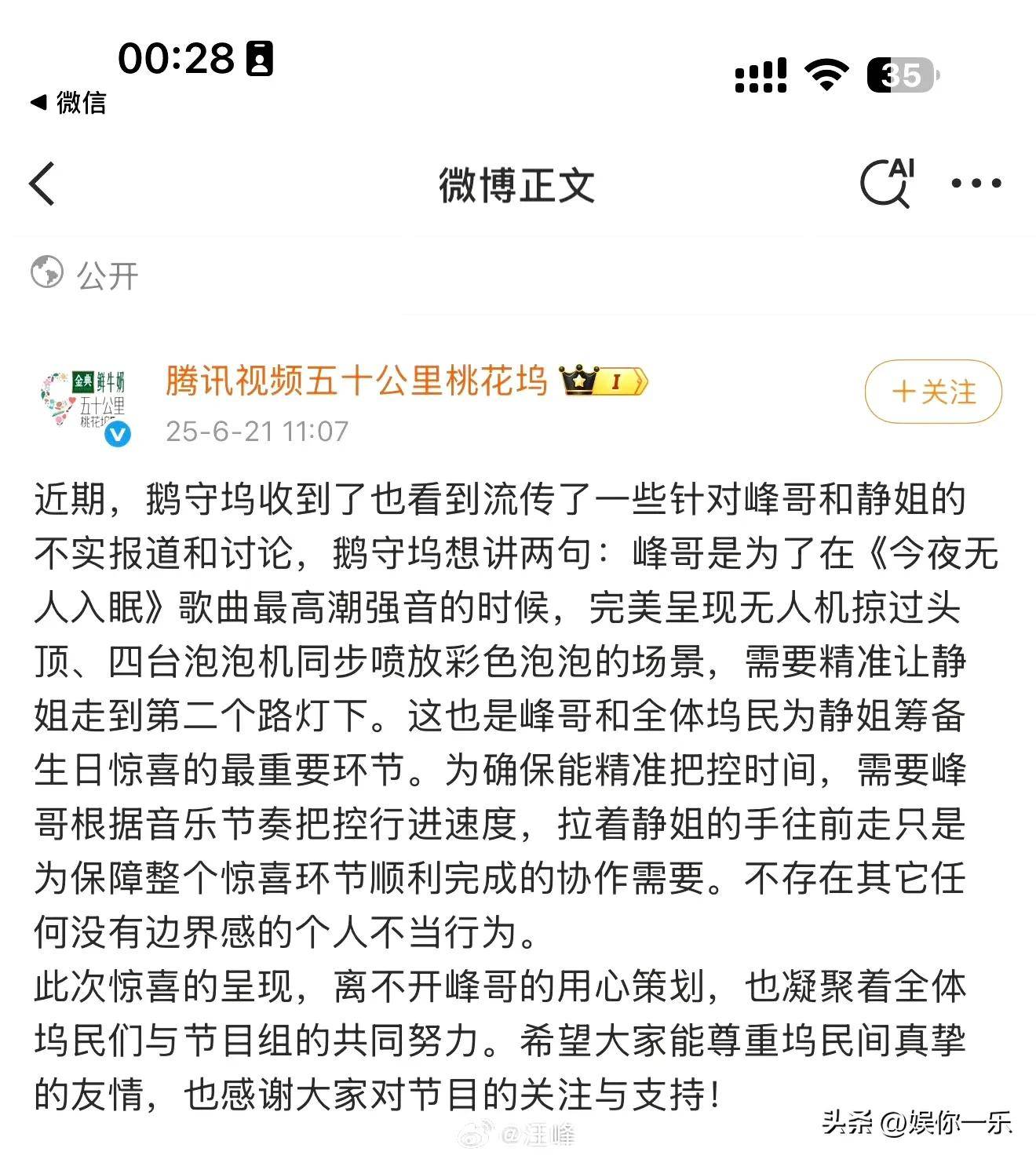Open the 腾讯视频五十公里桃花坞 username link
1036x1159 pixels.
(x=356, y=381)
